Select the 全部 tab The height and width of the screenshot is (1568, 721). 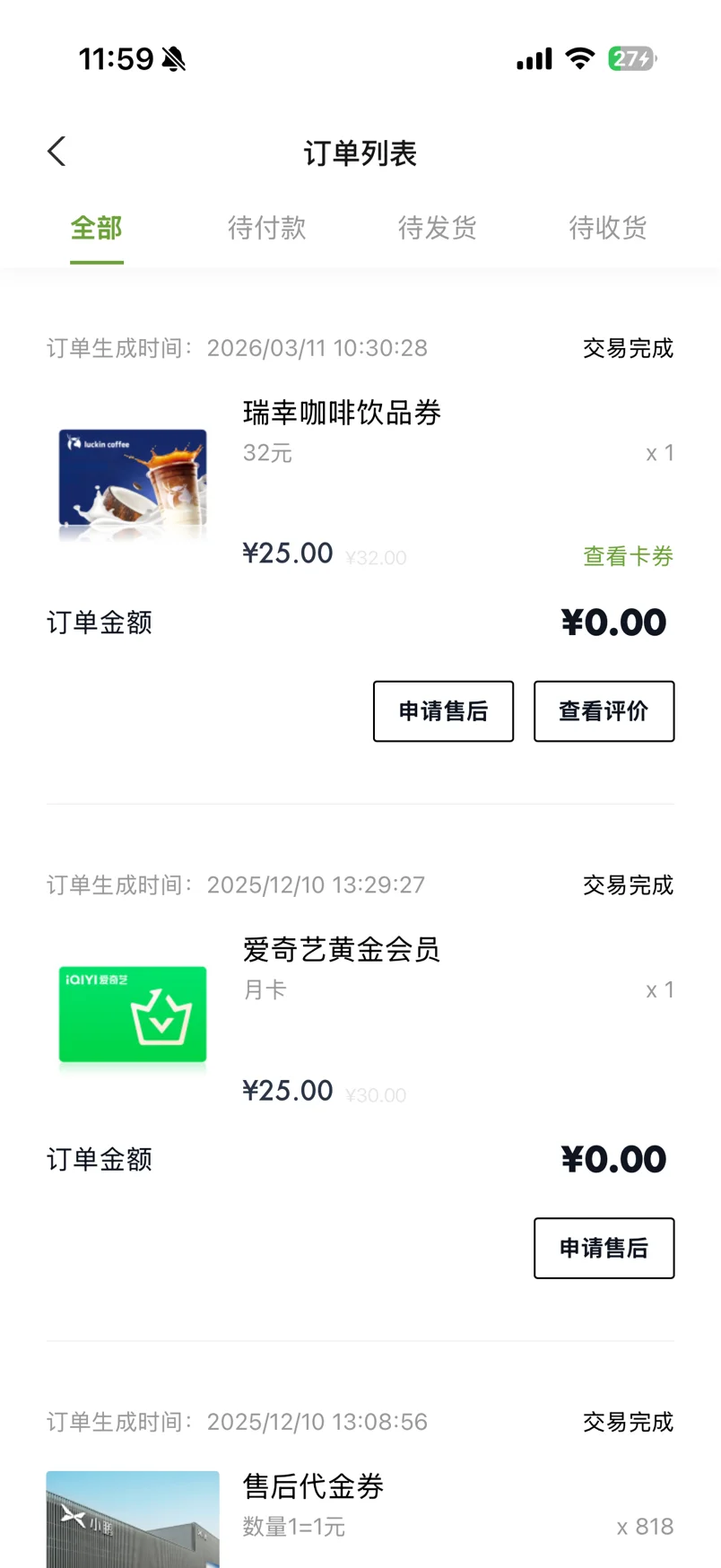(96, 228)
